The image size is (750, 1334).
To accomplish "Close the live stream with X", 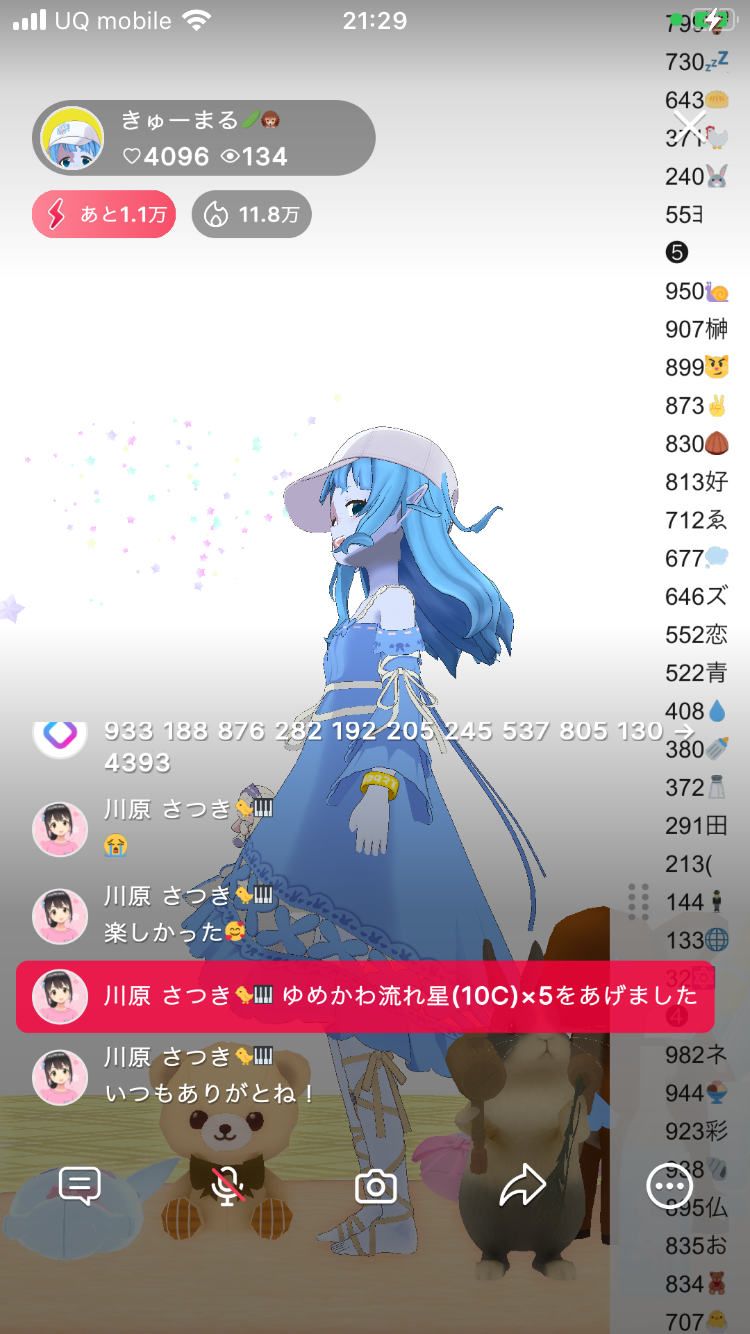I will [690, 127].
